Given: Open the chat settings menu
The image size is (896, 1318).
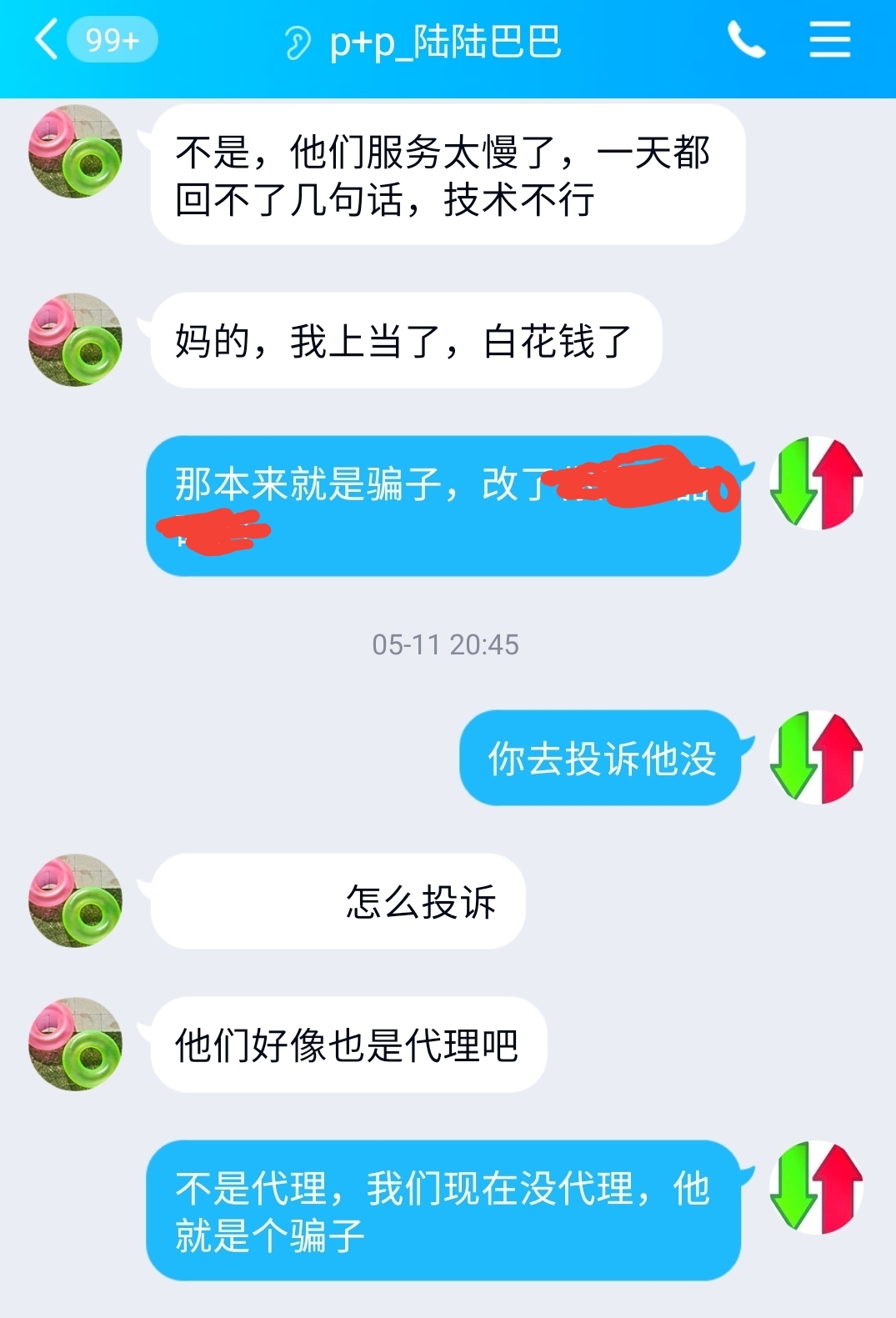Looking at the screenshot, I should 829,40.
